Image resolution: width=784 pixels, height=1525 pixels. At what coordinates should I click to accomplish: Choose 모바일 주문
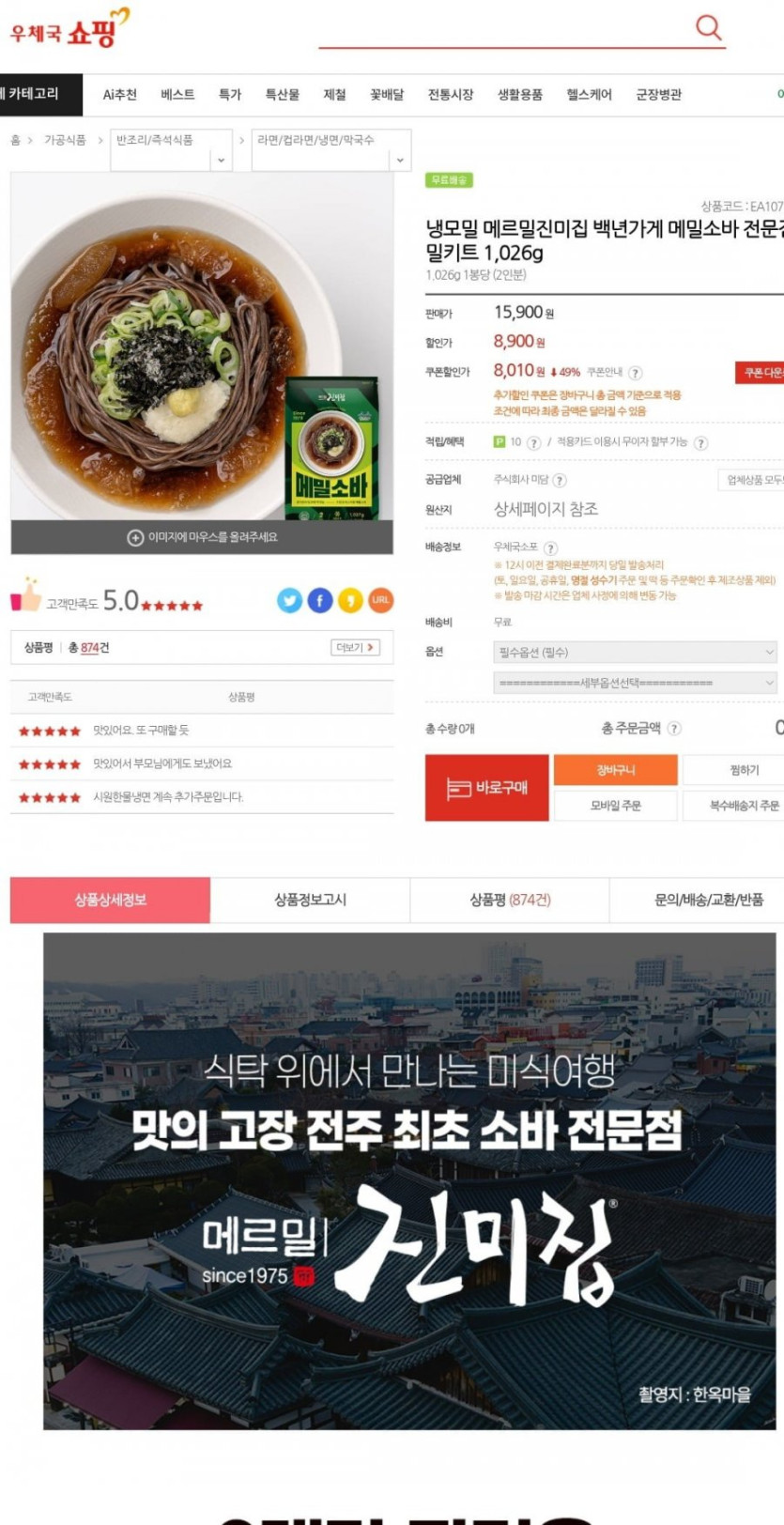pyautogui.click(x=615, y=806)
